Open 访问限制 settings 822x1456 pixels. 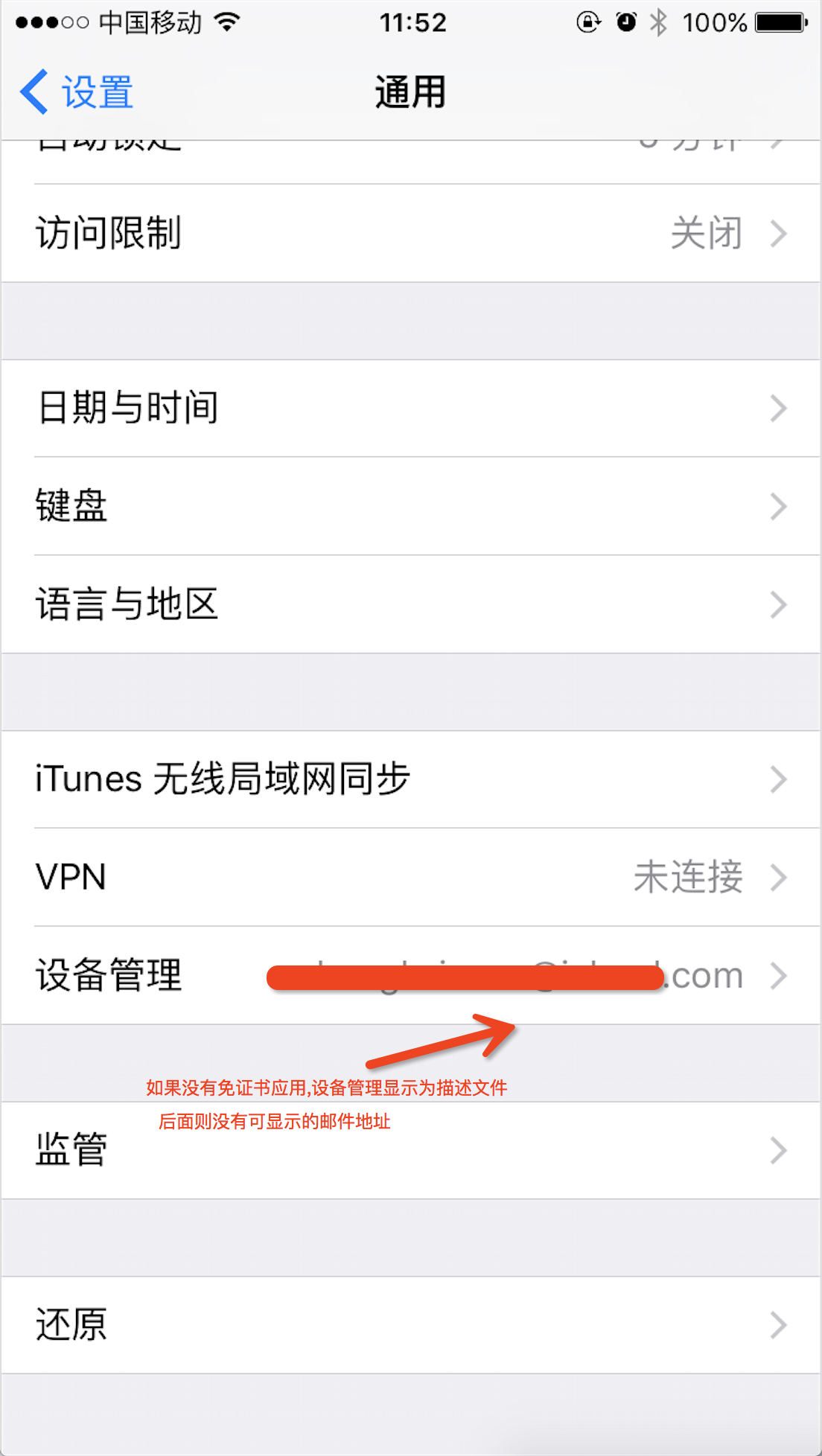(x=410, y=233)
